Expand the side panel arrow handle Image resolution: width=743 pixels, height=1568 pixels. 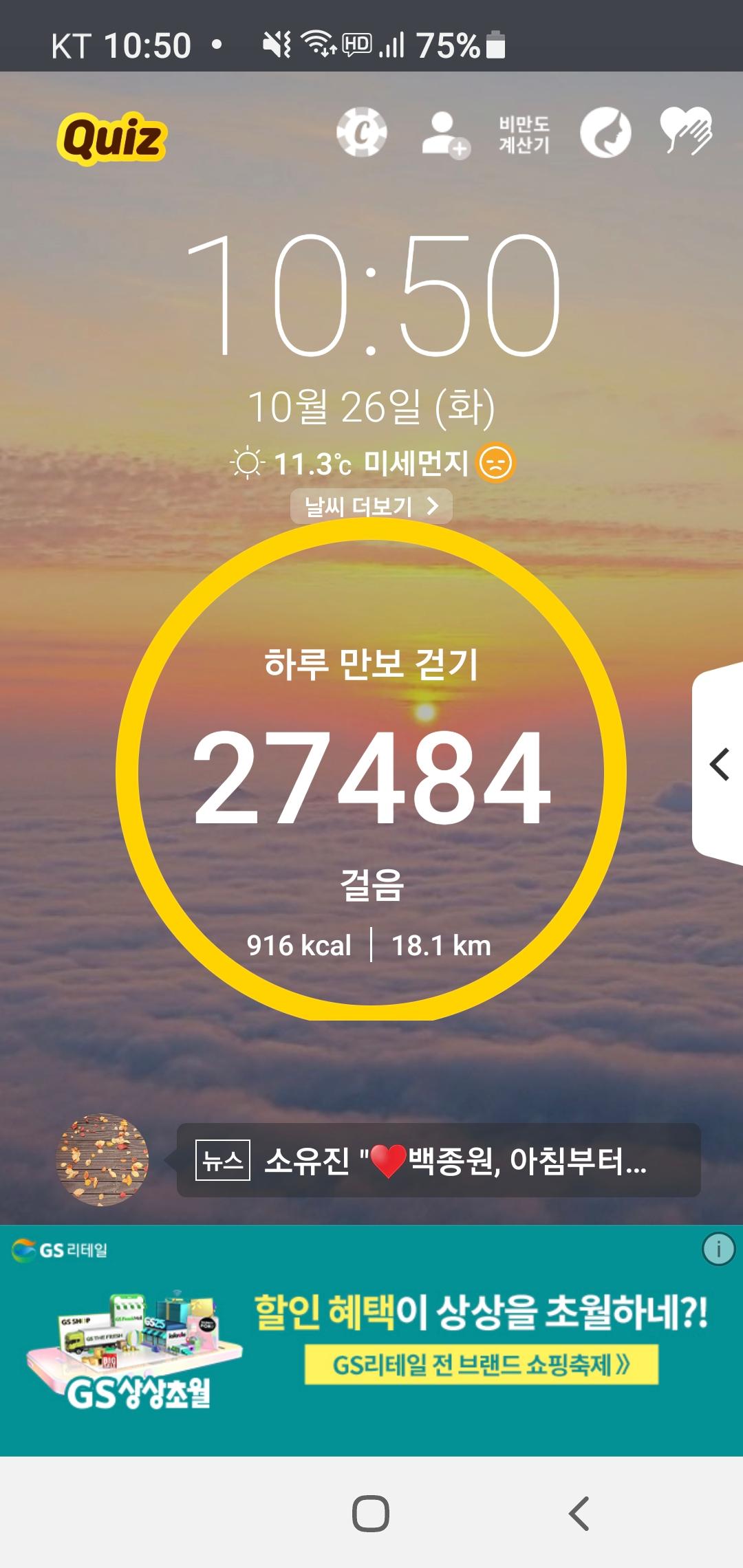click(719, 765)
